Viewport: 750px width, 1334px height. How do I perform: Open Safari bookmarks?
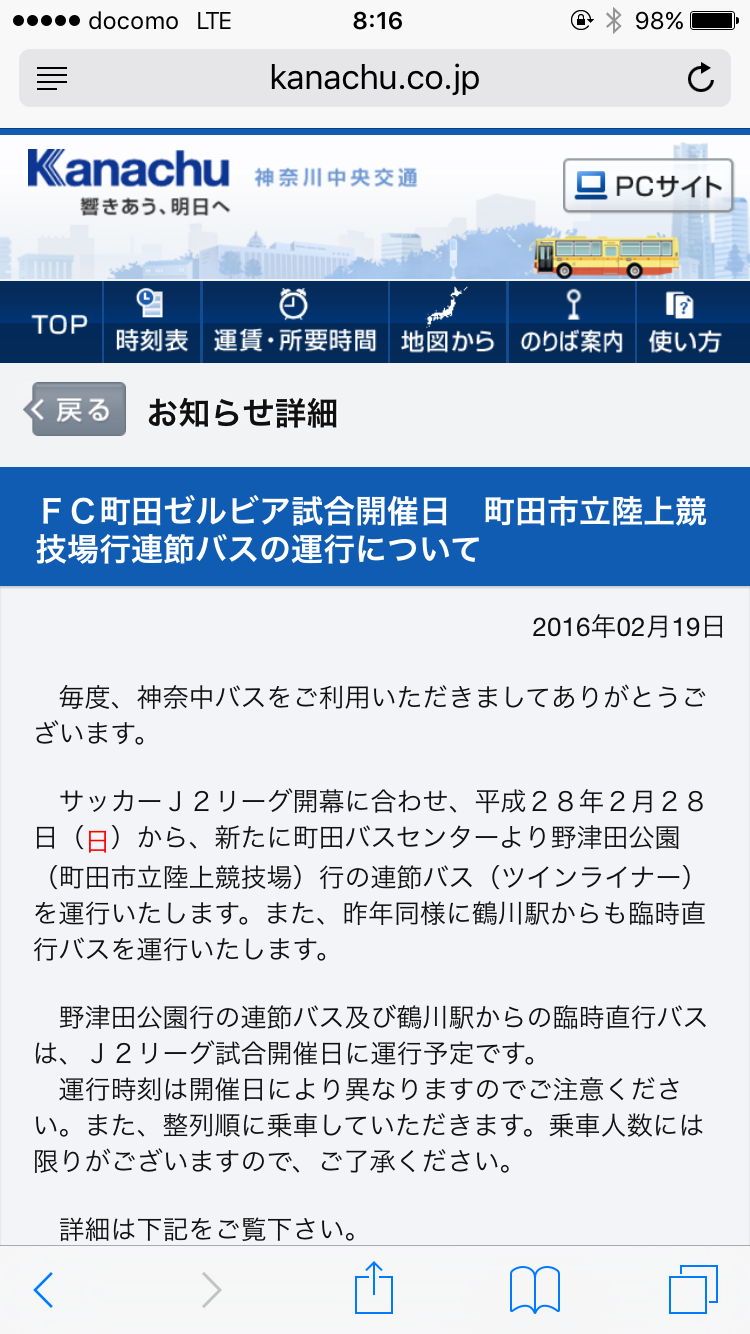pos(535,1290)
